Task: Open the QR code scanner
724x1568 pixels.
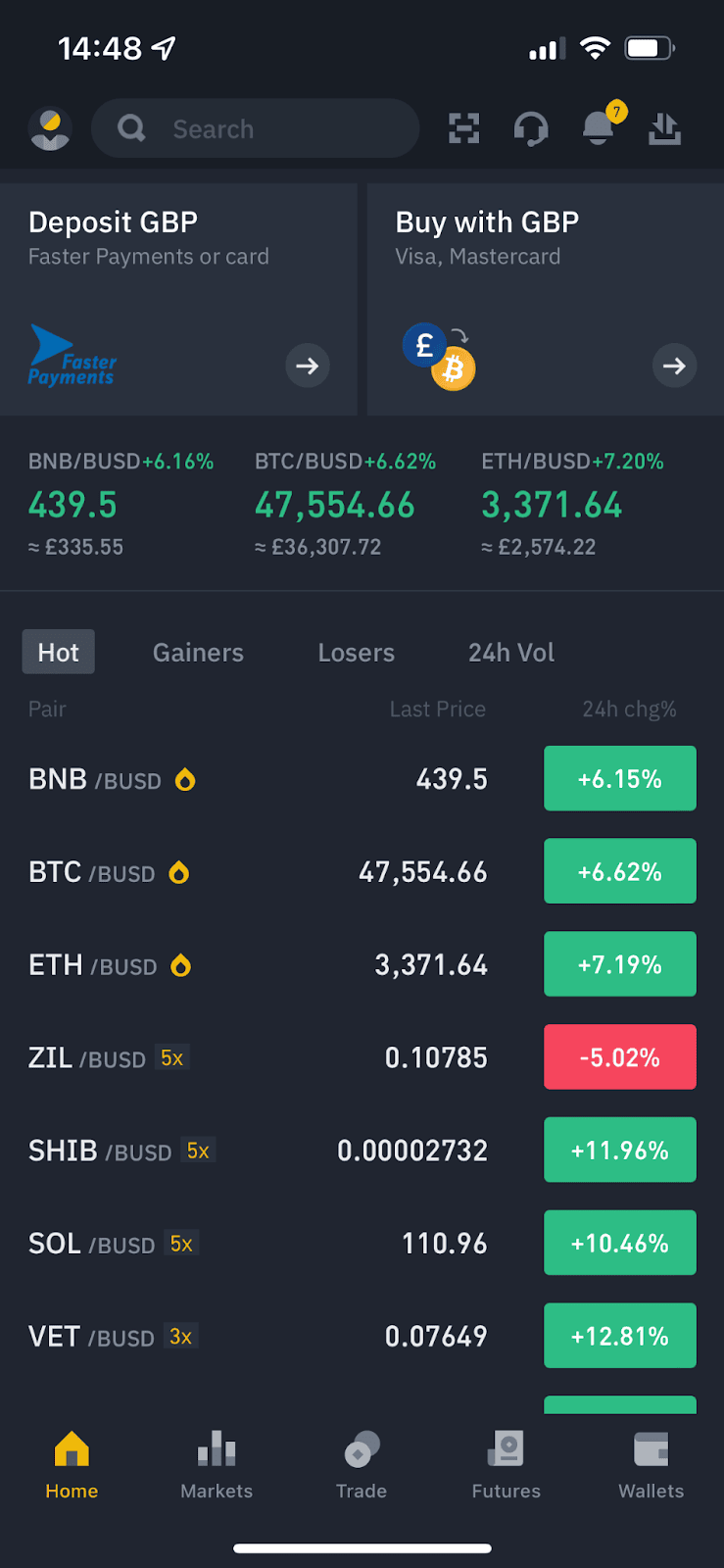Action: (x=463, y=127)
